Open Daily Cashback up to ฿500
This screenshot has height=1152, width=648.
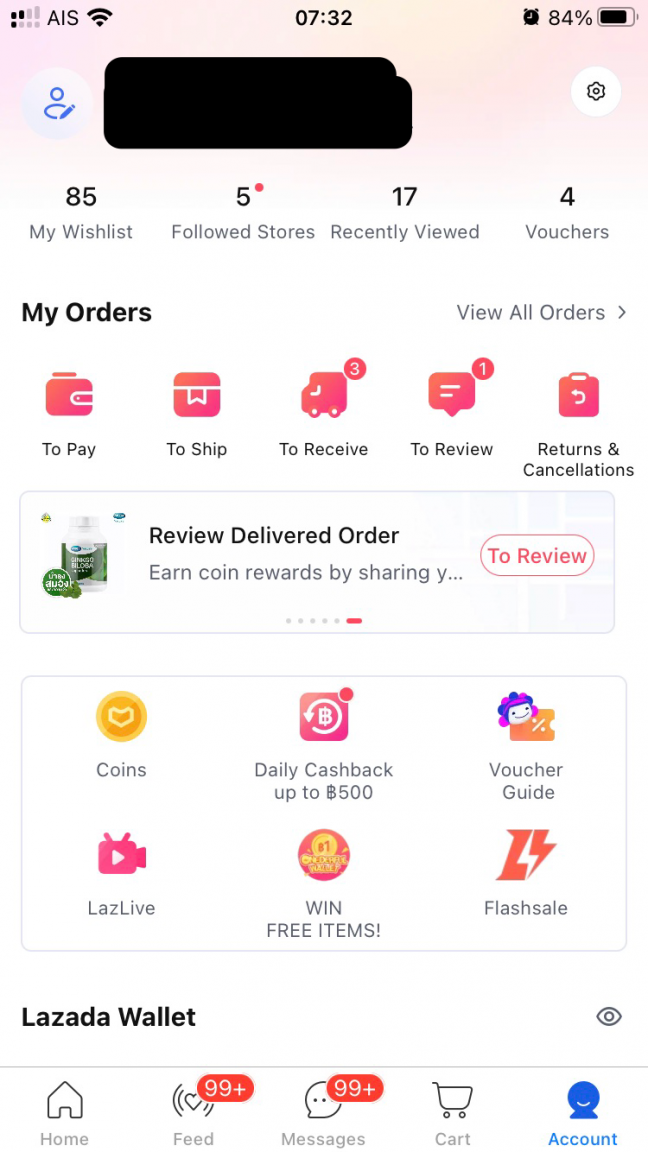[323, 738]
